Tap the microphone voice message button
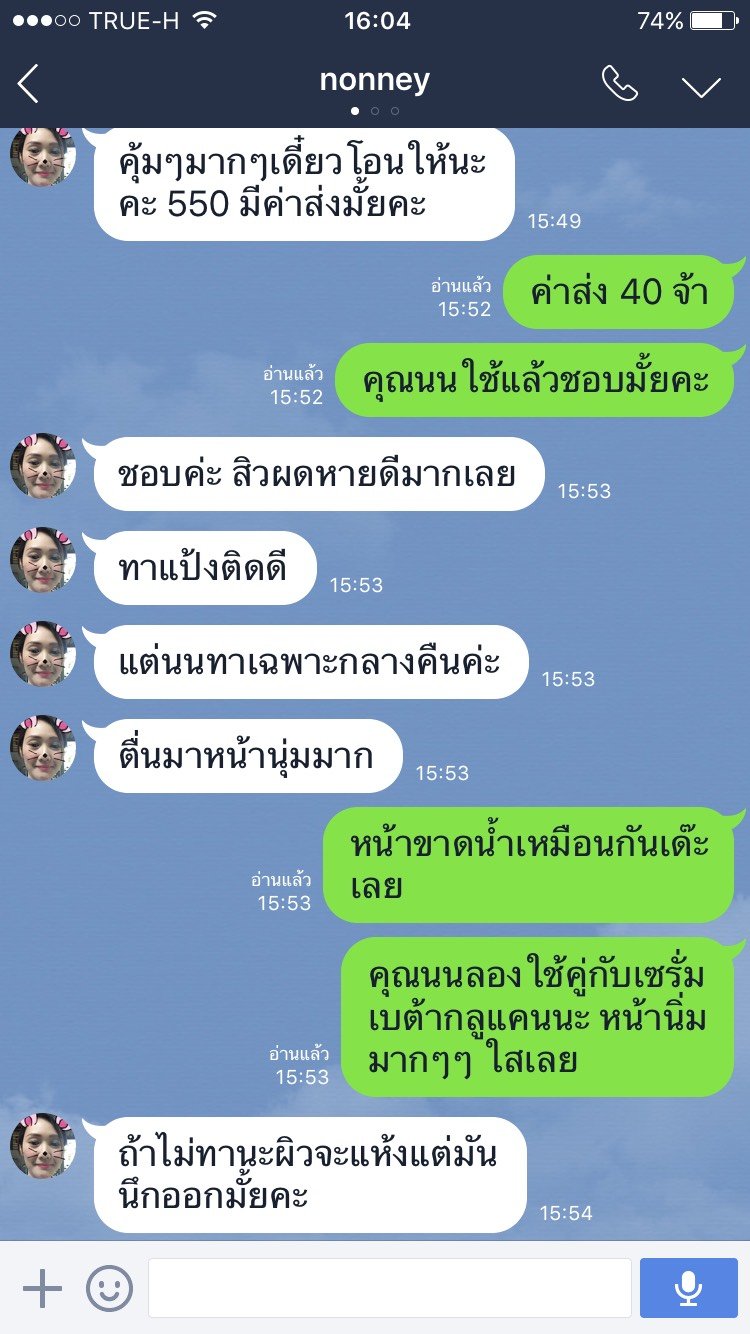Viewport: 750px width, 1334px height. pyautogui.click(x=688, y=1288)
